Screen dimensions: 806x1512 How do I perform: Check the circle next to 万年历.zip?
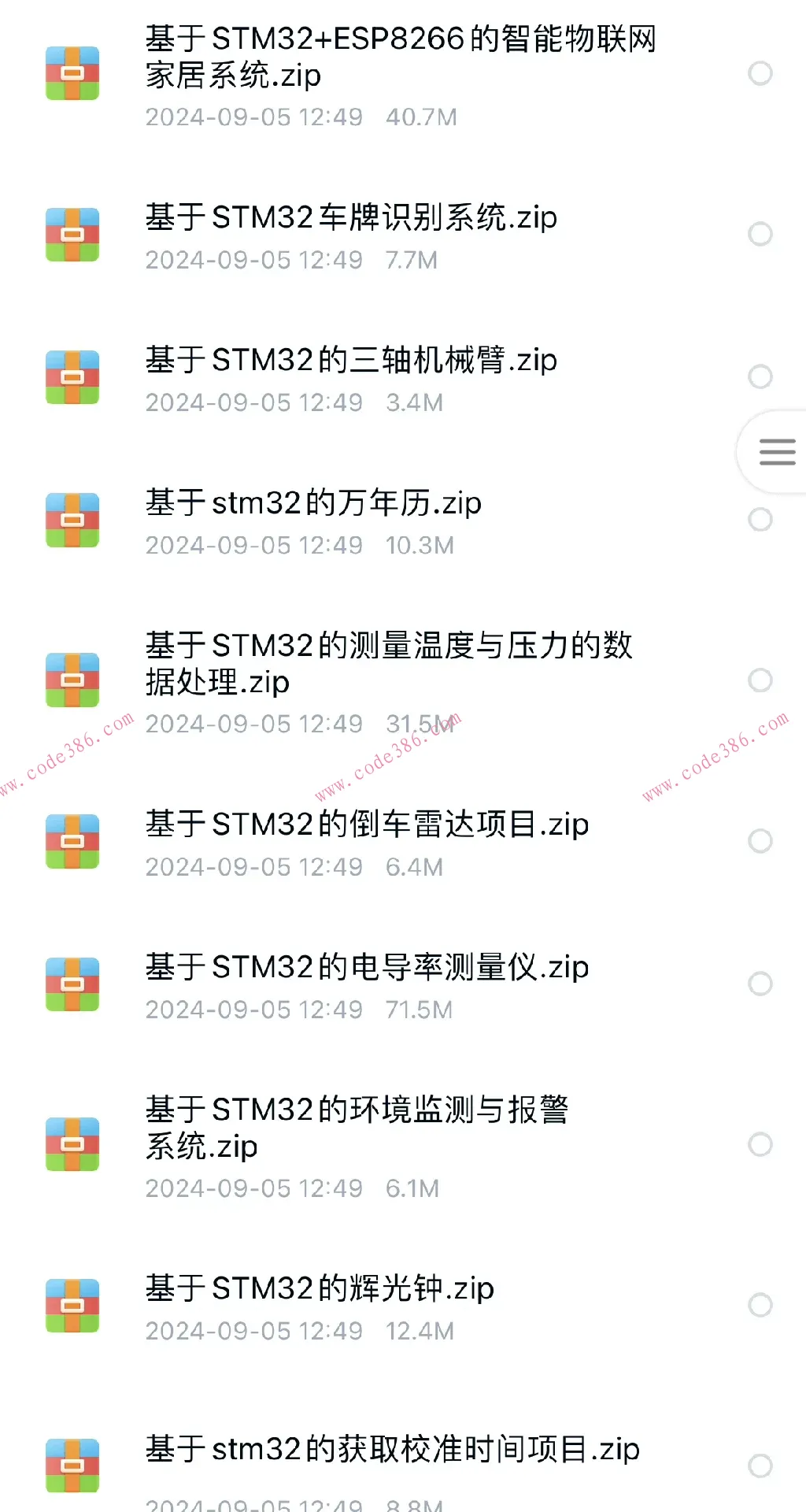tap(759, 520)
